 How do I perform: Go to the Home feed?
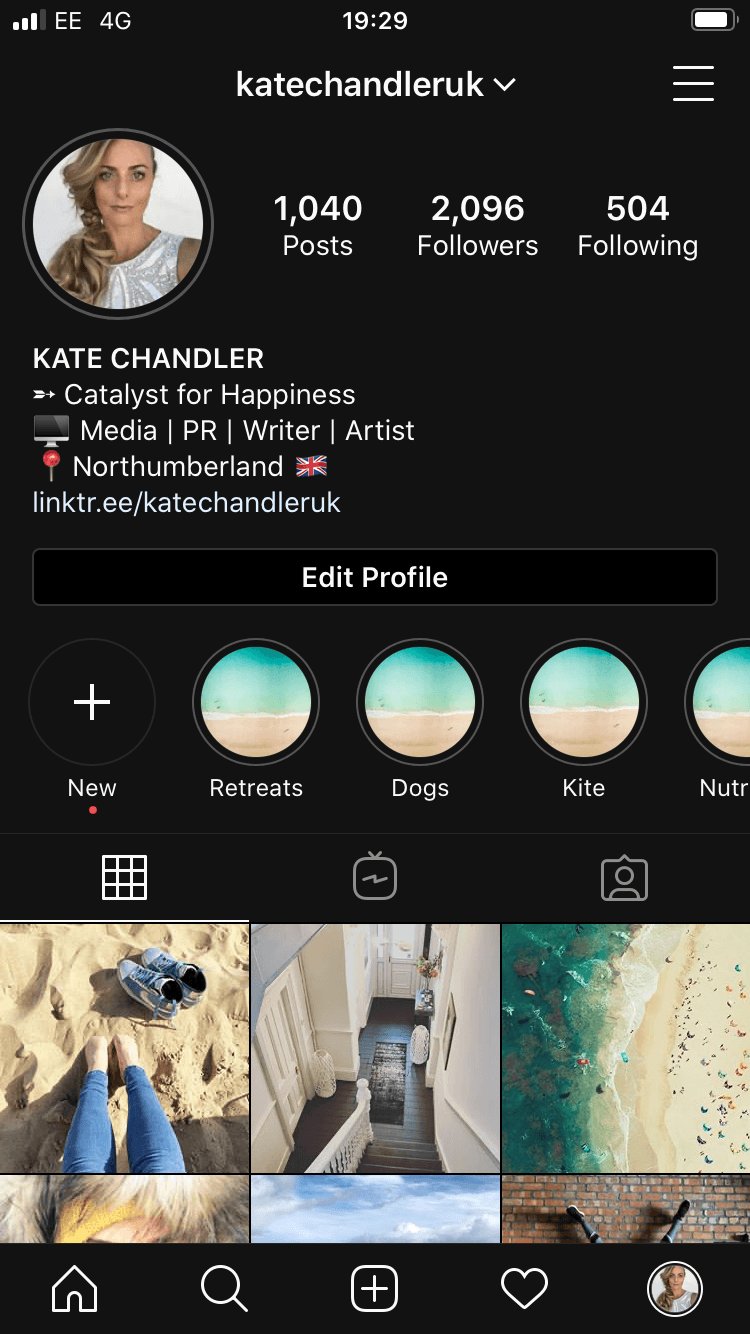(x=75, y=1288)
